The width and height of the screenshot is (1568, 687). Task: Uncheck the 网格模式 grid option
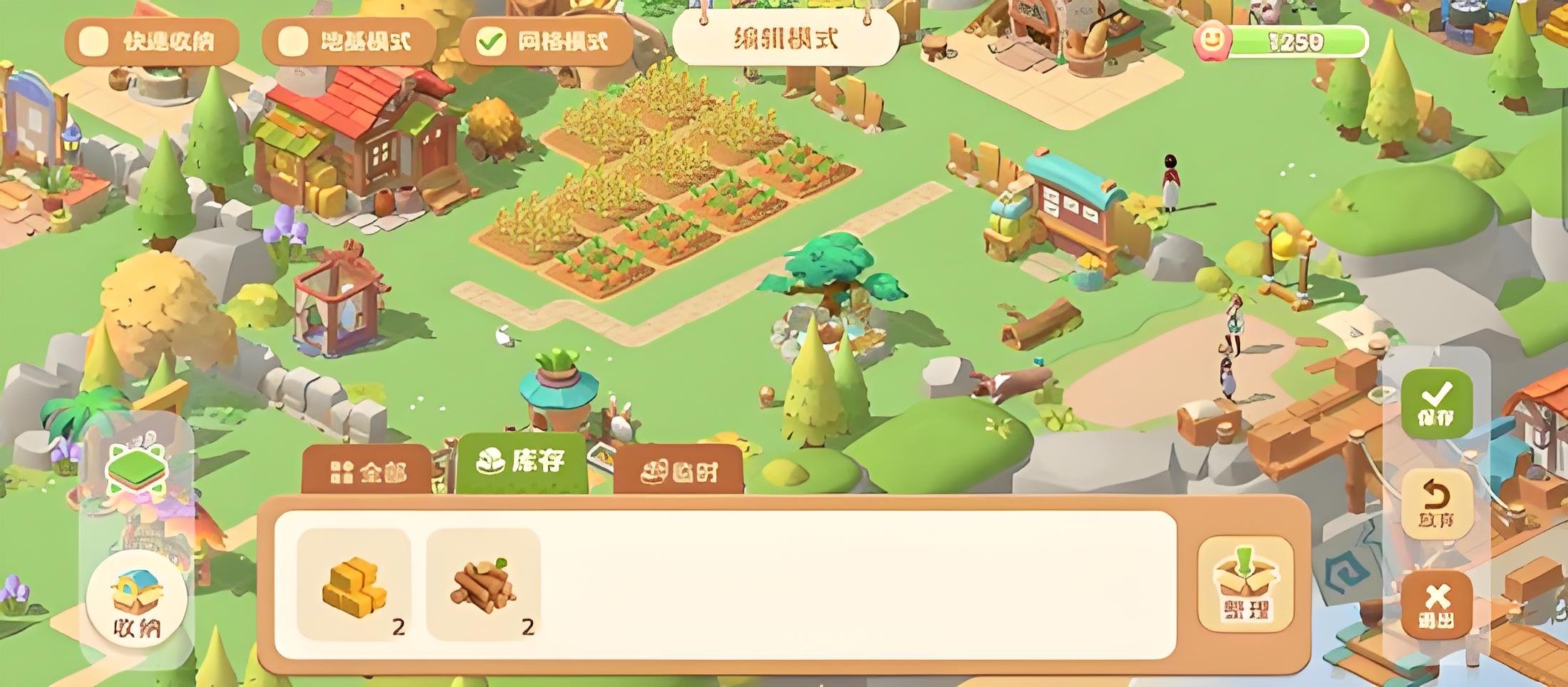tap(490, 41)
